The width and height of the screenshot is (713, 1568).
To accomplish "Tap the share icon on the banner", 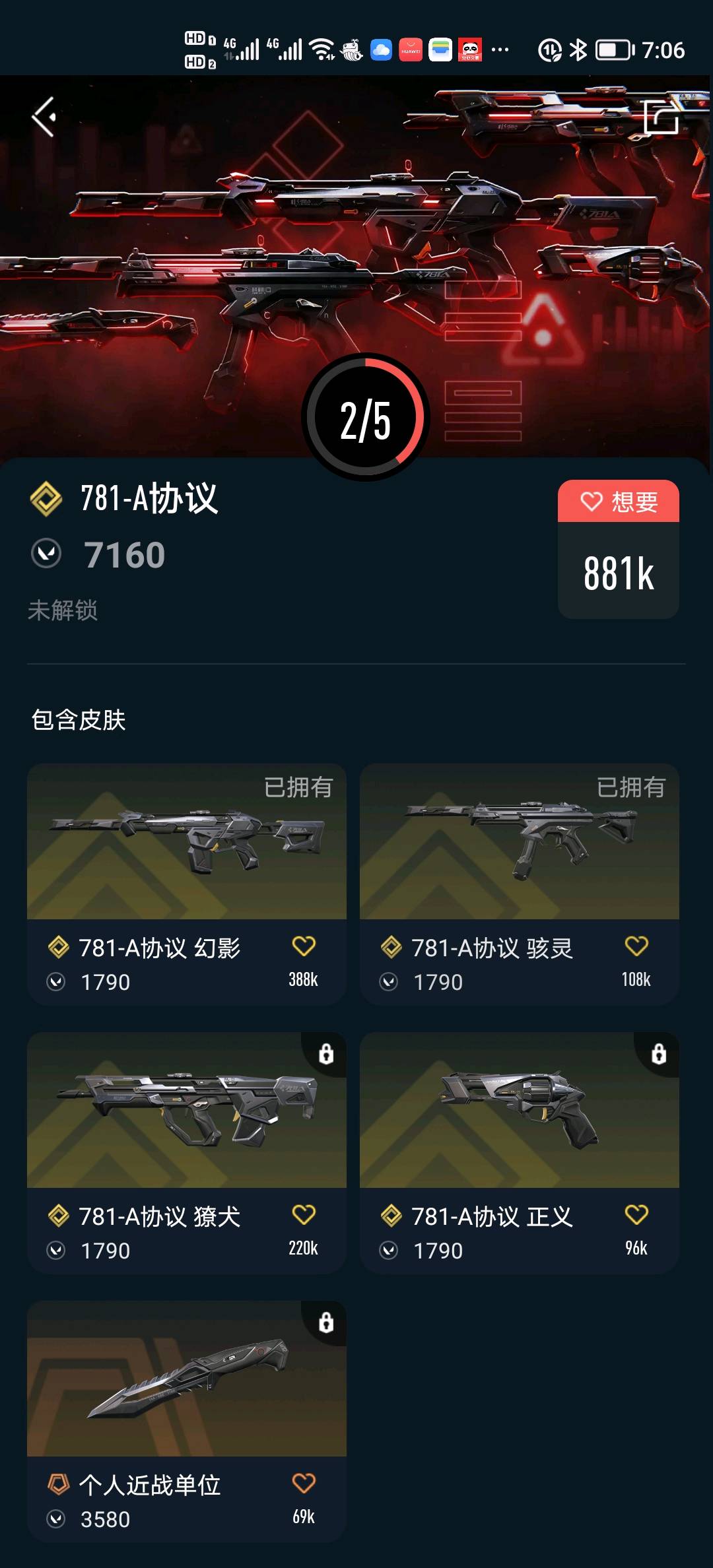I will (661, 117).
